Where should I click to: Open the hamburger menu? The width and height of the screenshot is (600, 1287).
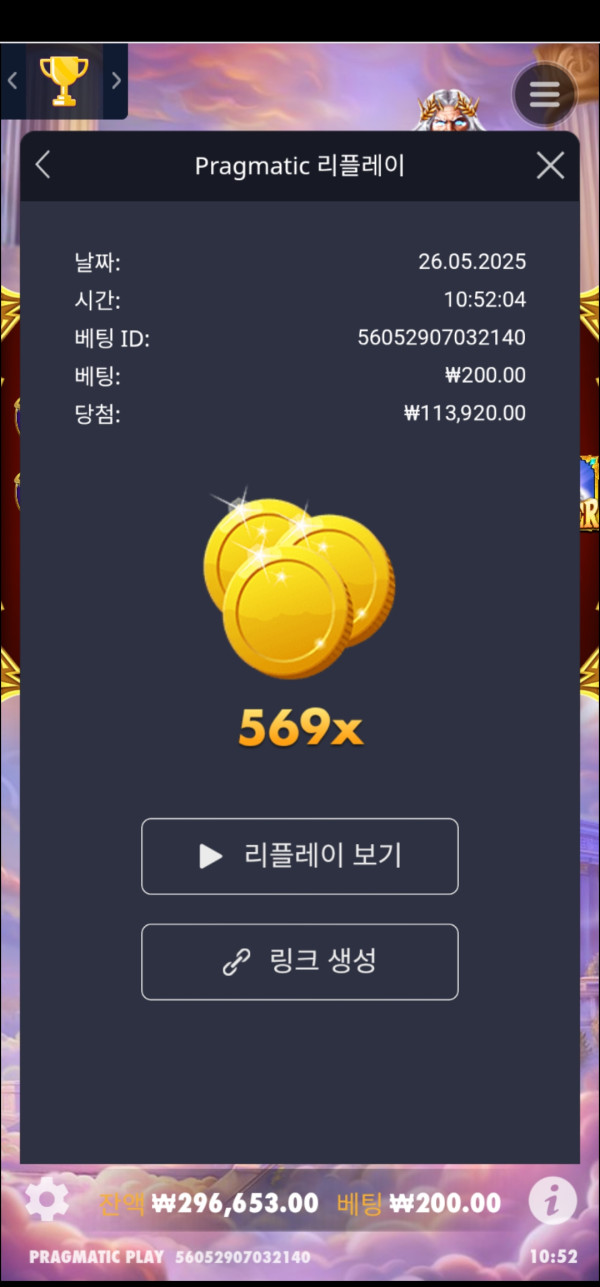pos(544,94)
